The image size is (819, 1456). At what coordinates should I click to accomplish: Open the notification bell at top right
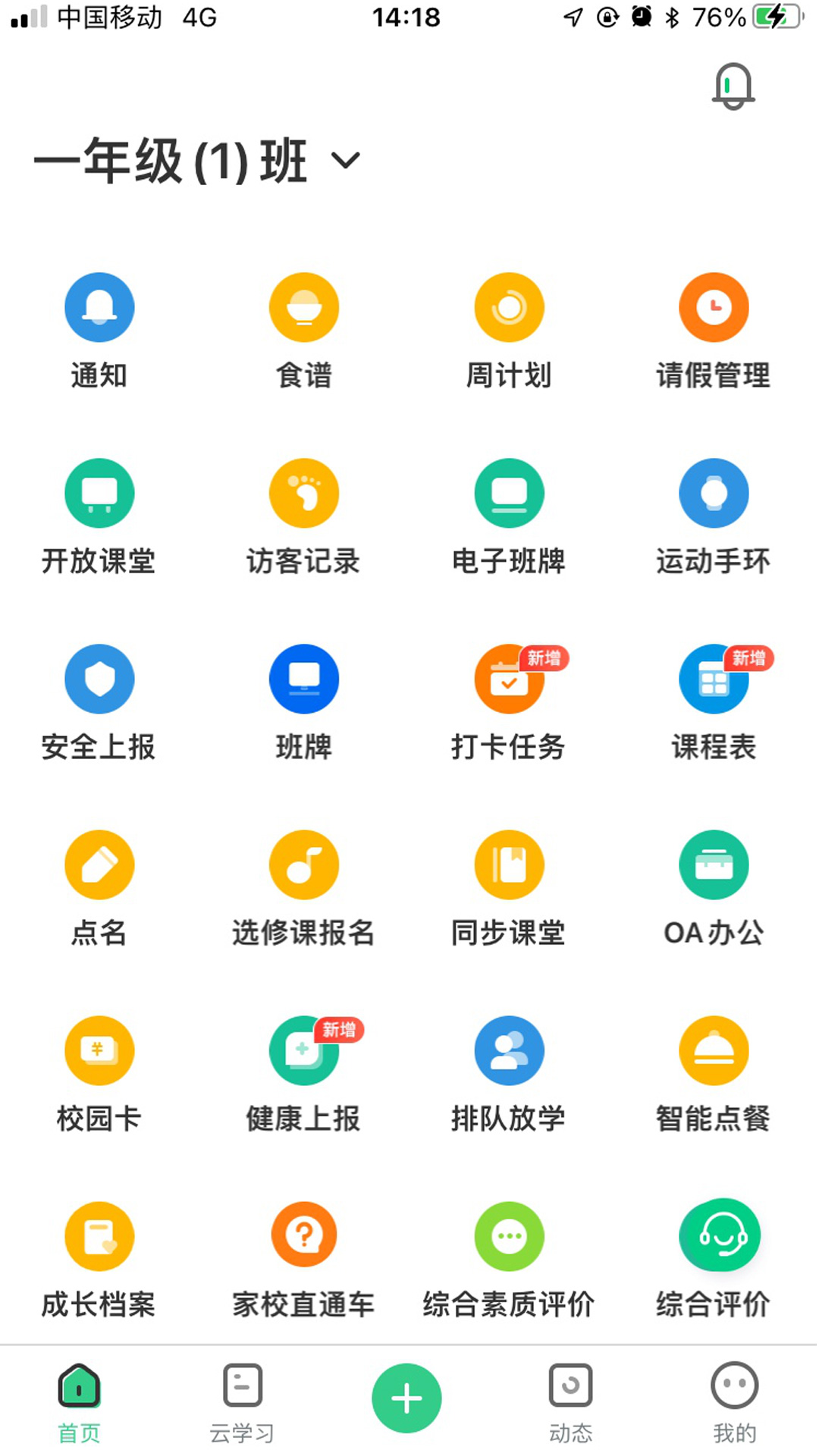[733, 86]
